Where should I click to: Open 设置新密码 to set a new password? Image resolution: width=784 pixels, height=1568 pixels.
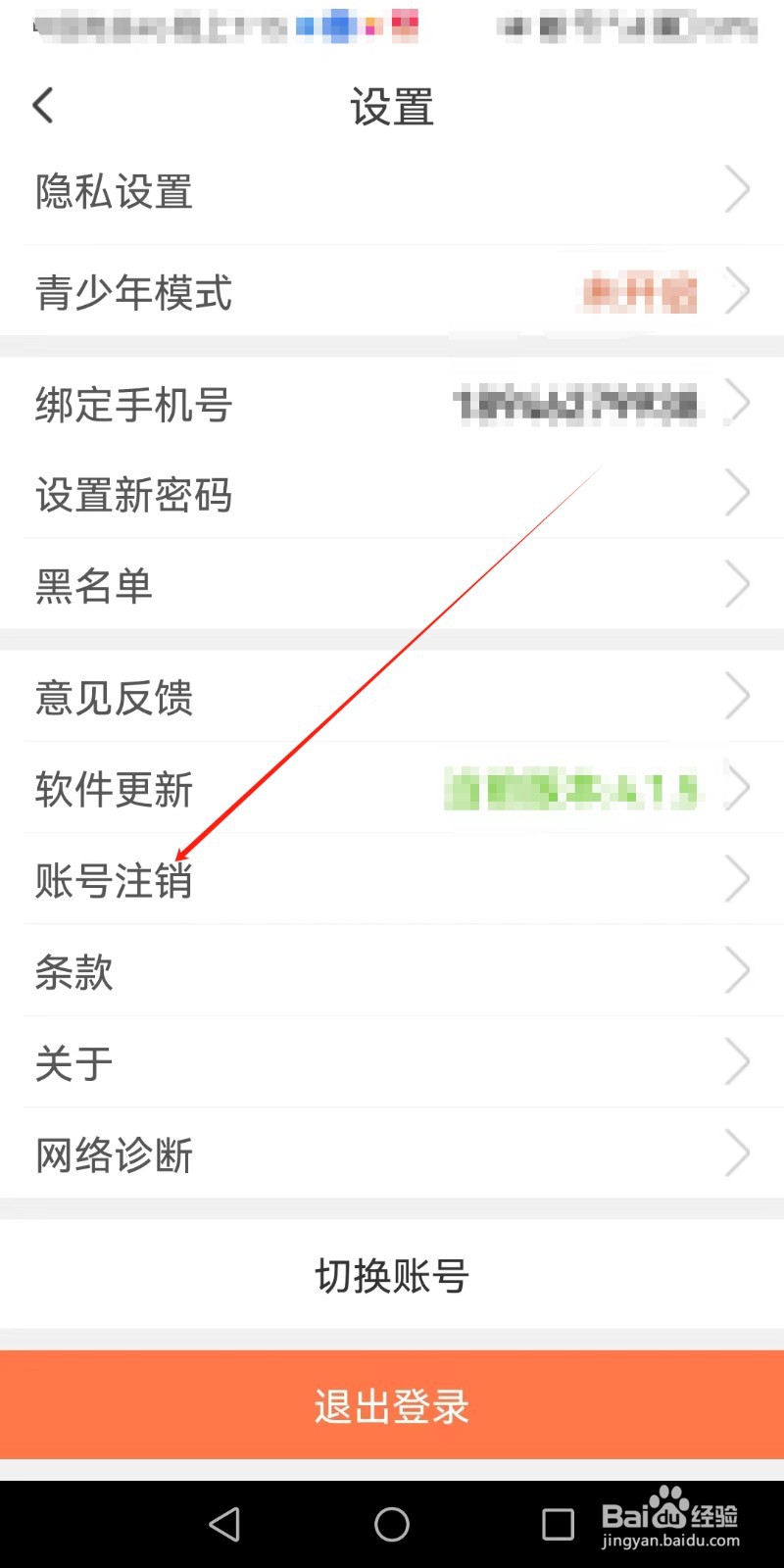tap(134, 496)
